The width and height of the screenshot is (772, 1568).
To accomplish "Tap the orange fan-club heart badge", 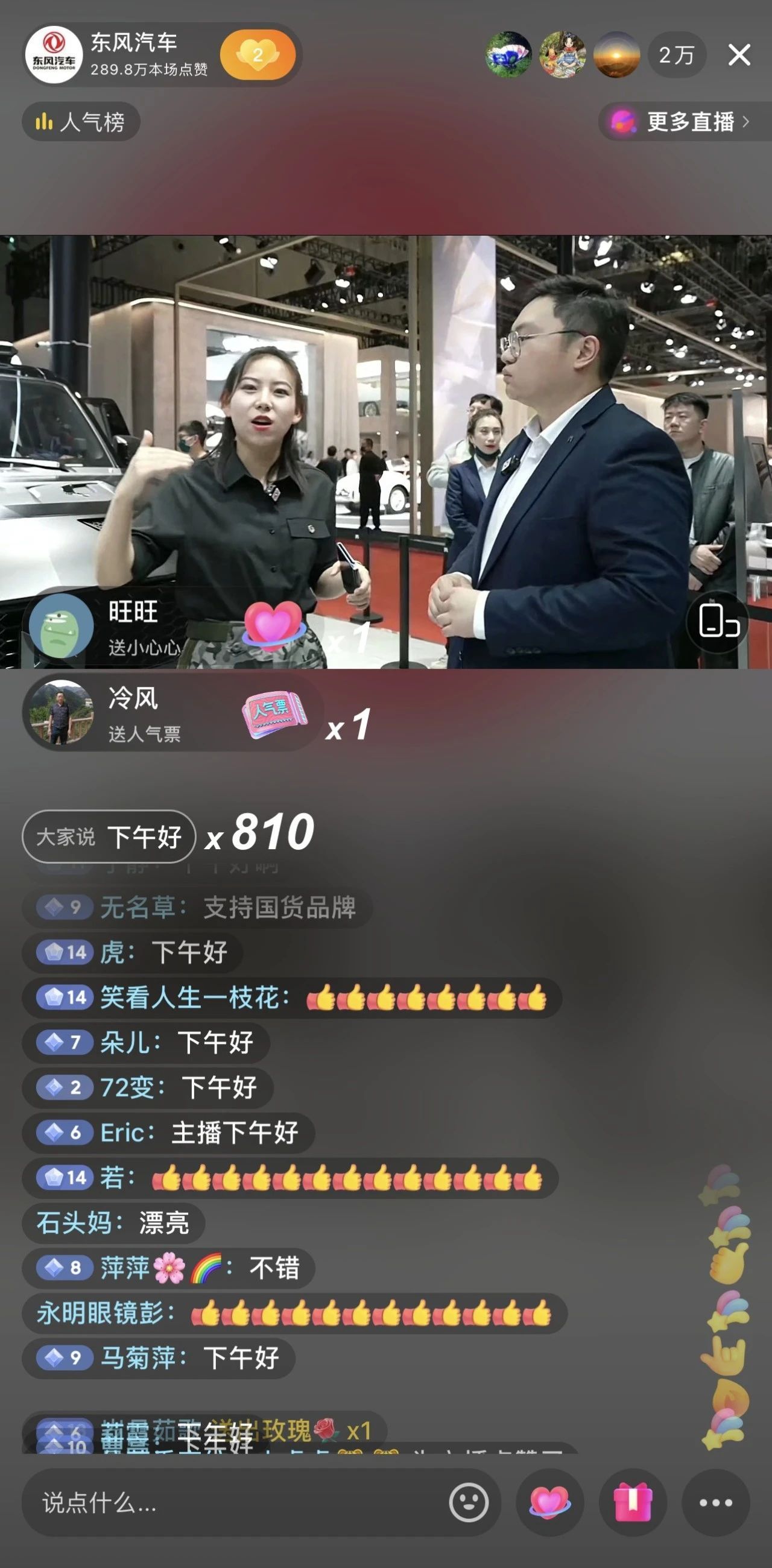I will (x=258, y=55).
